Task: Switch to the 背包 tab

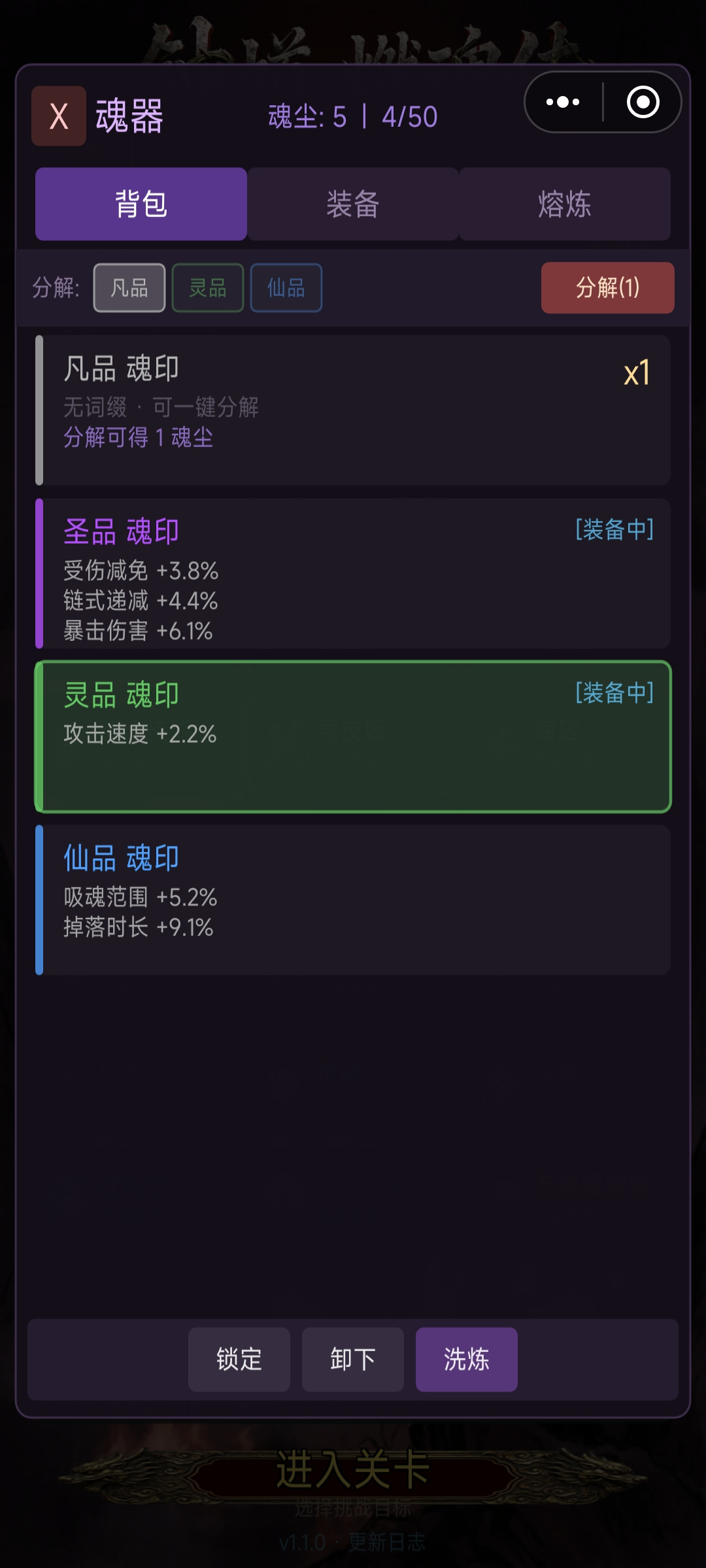Action: [141, 204]
